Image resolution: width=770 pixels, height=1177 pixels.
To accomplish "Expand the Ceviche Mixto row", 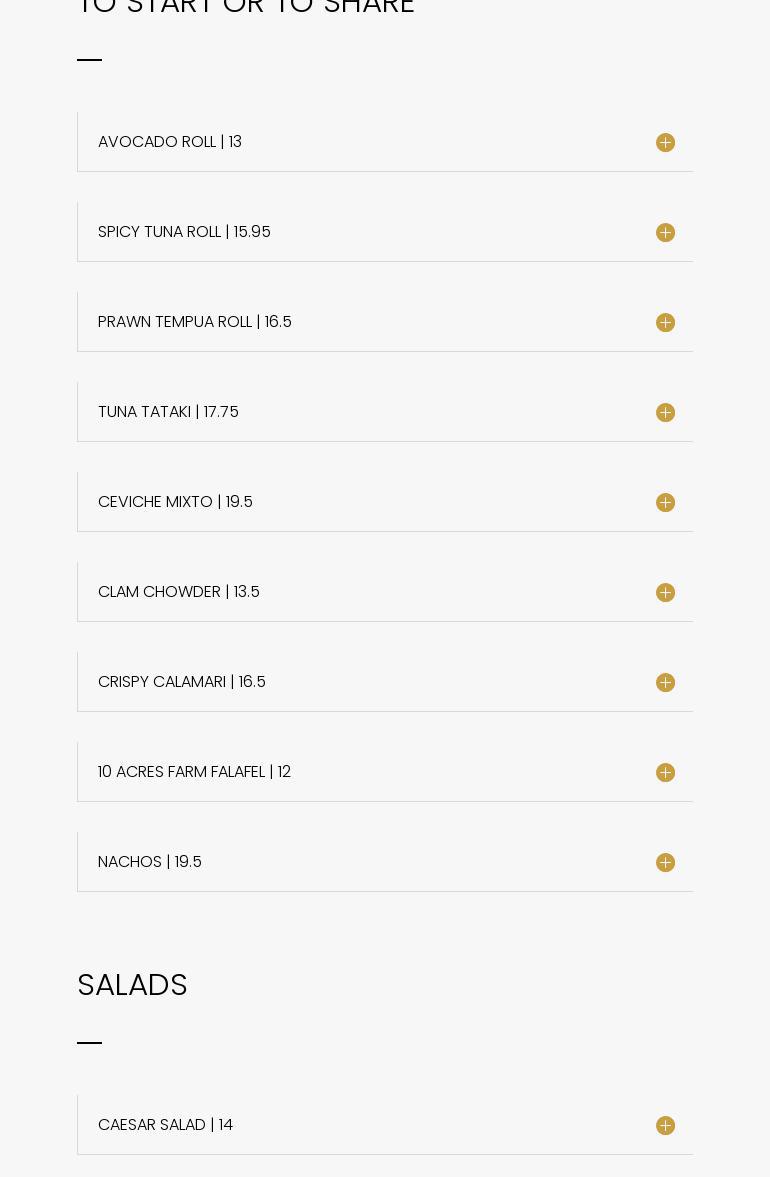I will tap(665, 503).
